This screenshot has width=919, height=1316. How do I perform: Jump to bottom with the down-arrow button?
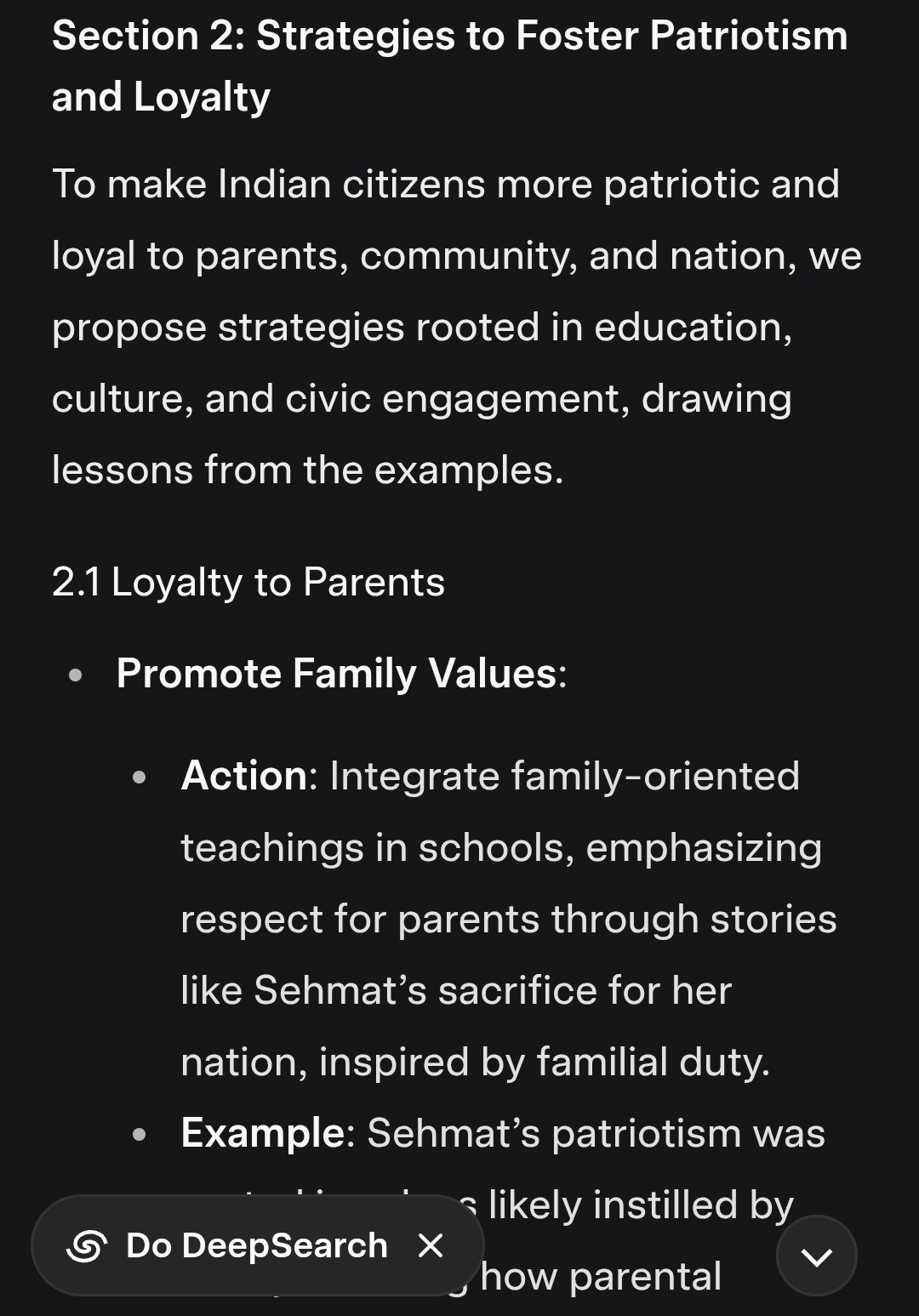pos(816,1256)
